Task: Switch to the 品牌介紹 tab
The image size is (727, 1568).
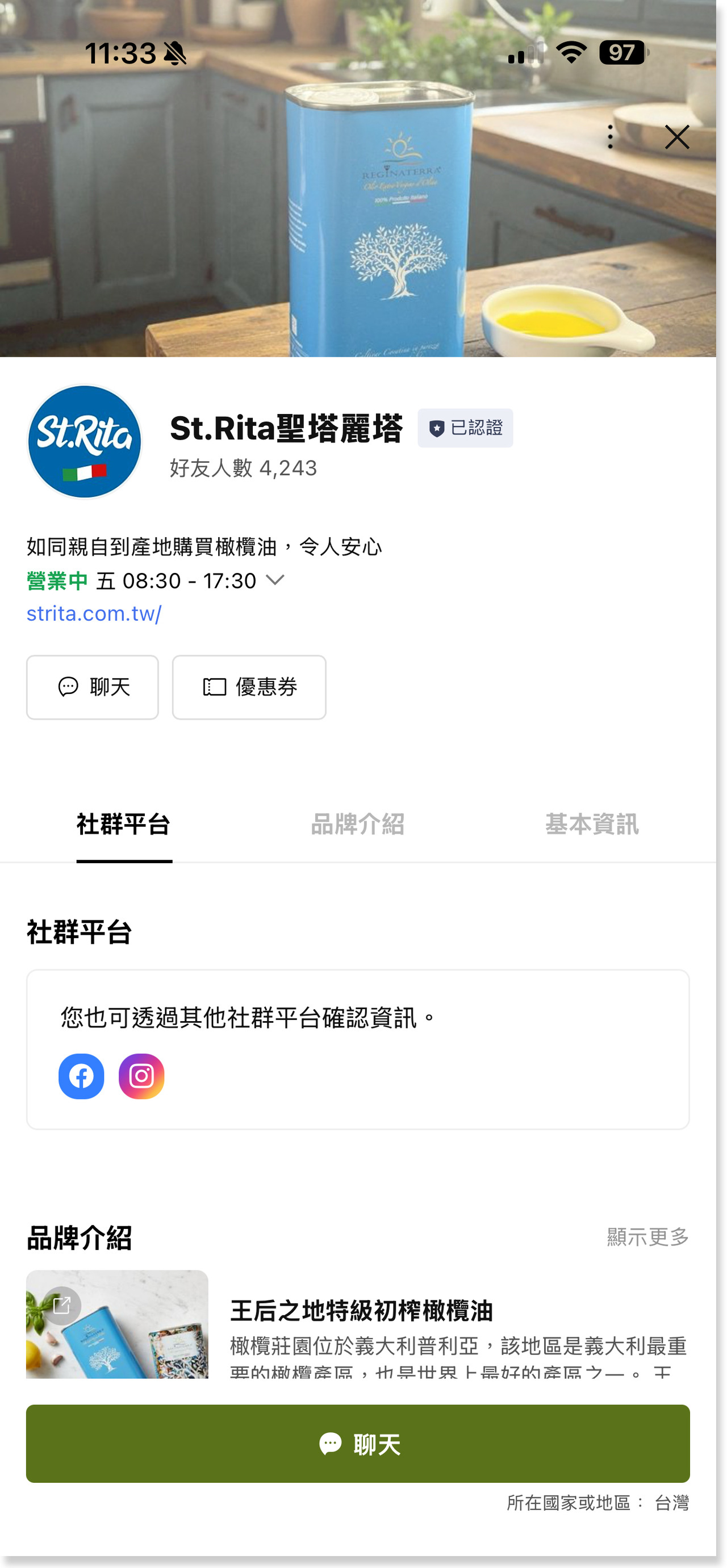Action: point(357,825)
